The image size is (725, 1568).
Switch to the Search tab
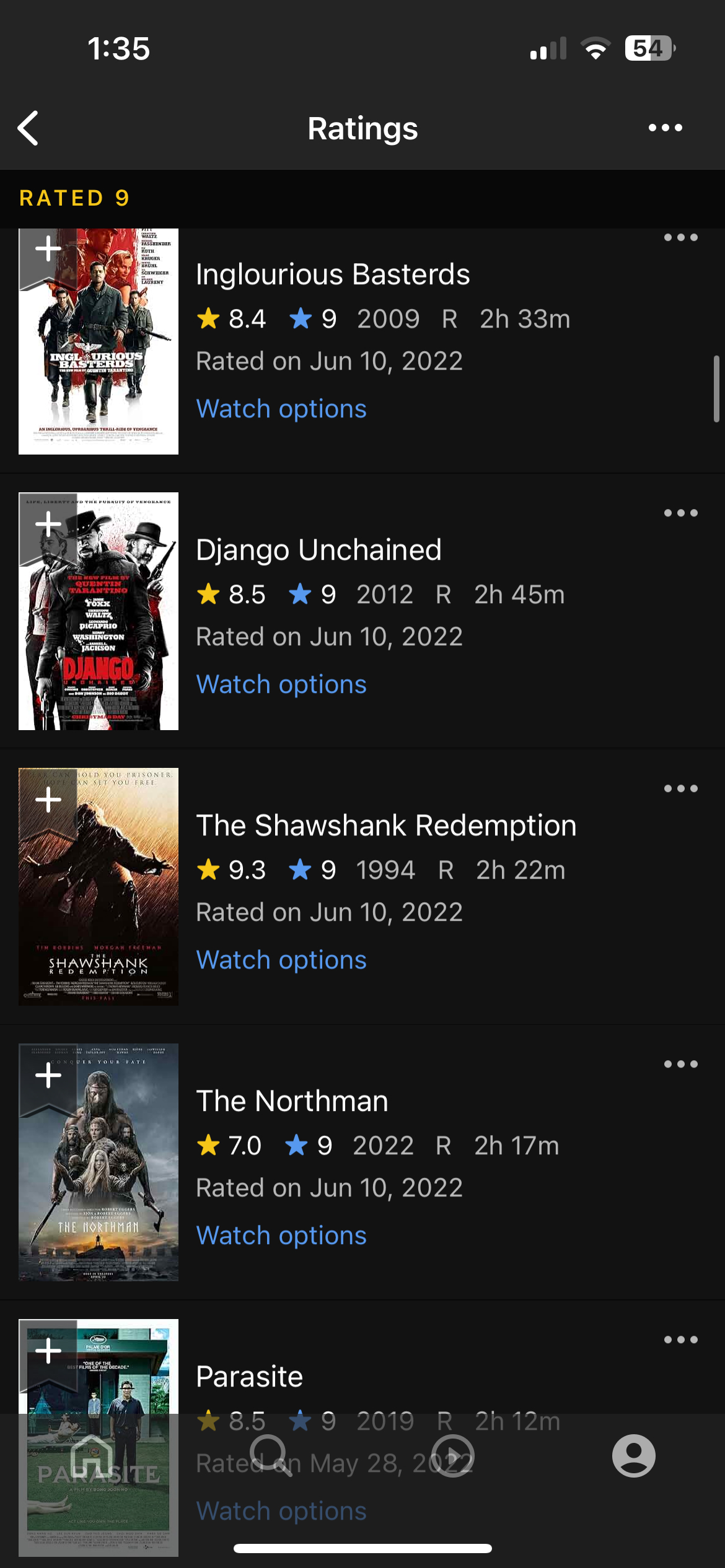[271, 1455]
